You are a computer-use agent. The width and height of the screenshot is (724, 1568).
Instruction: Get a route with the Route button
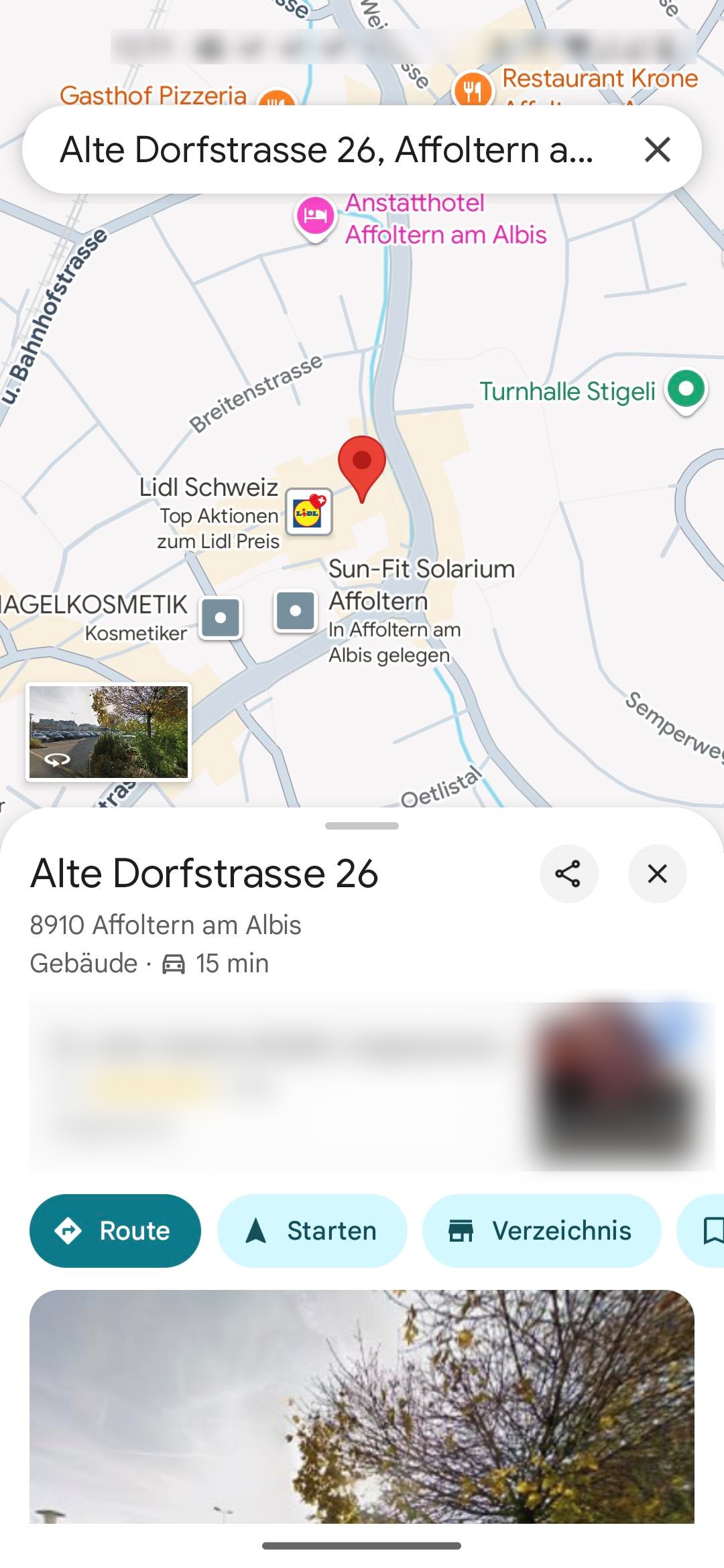click(x=115, y=1231)
